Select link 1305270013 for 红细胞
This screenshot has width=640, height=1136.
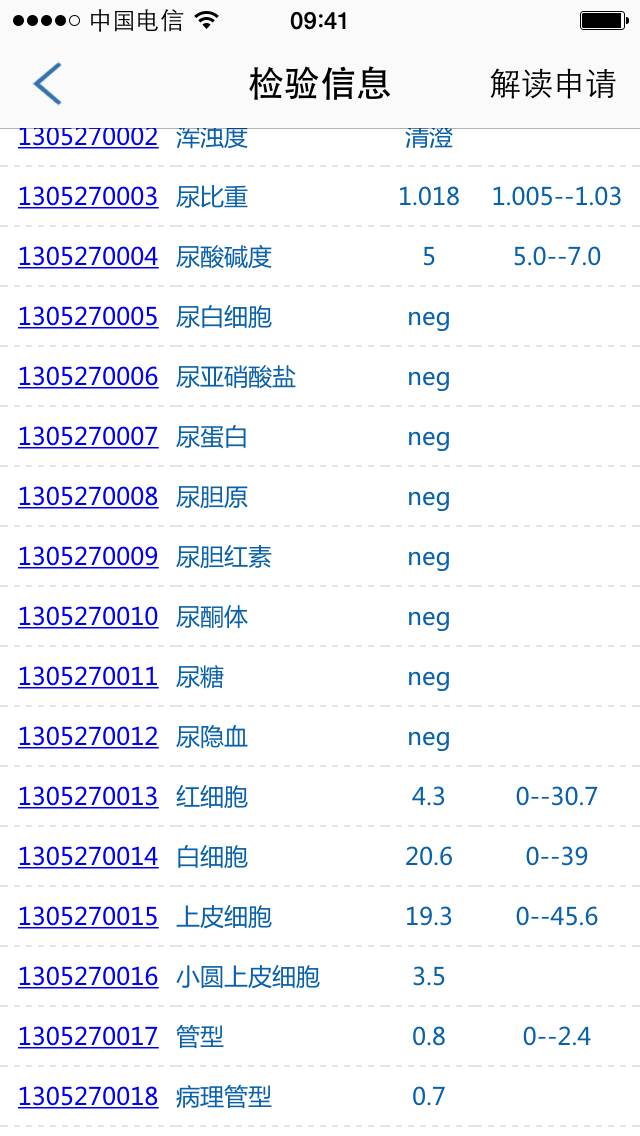coord(88,797)
